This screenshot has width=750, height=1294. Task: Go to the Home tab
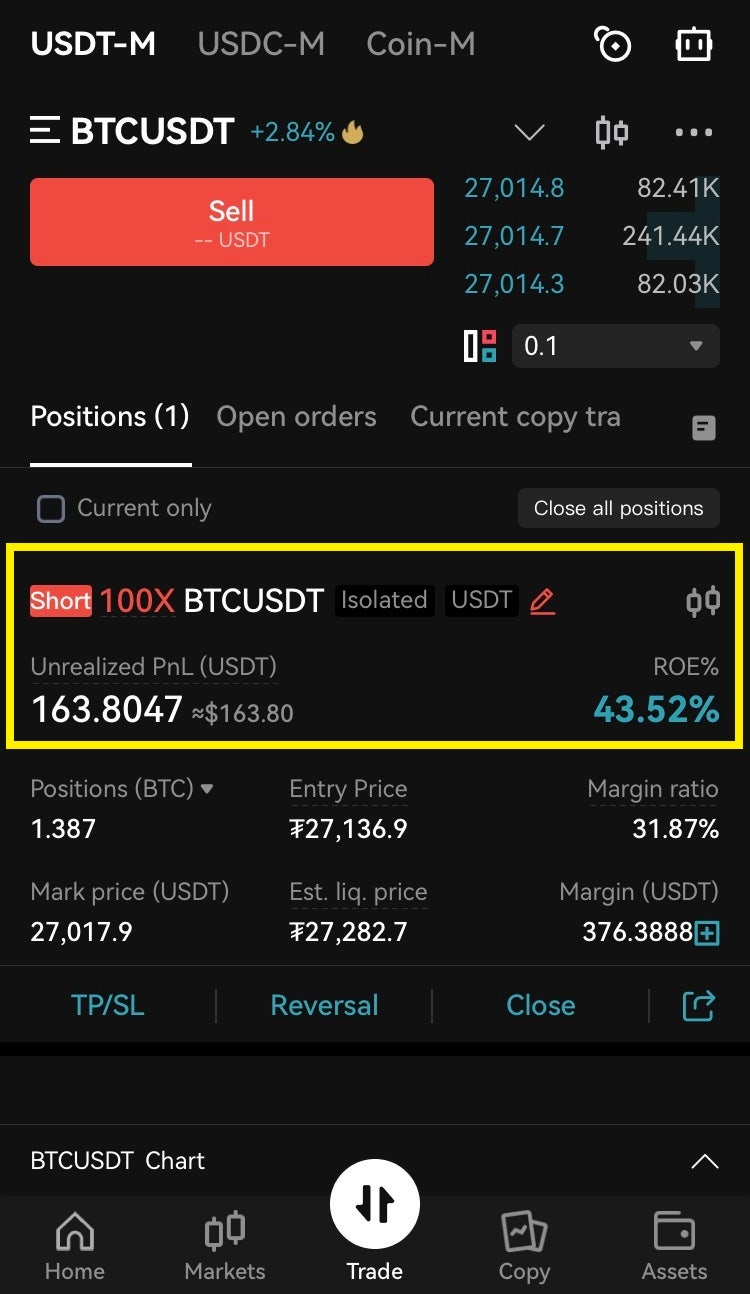(x=75, y=1245)
